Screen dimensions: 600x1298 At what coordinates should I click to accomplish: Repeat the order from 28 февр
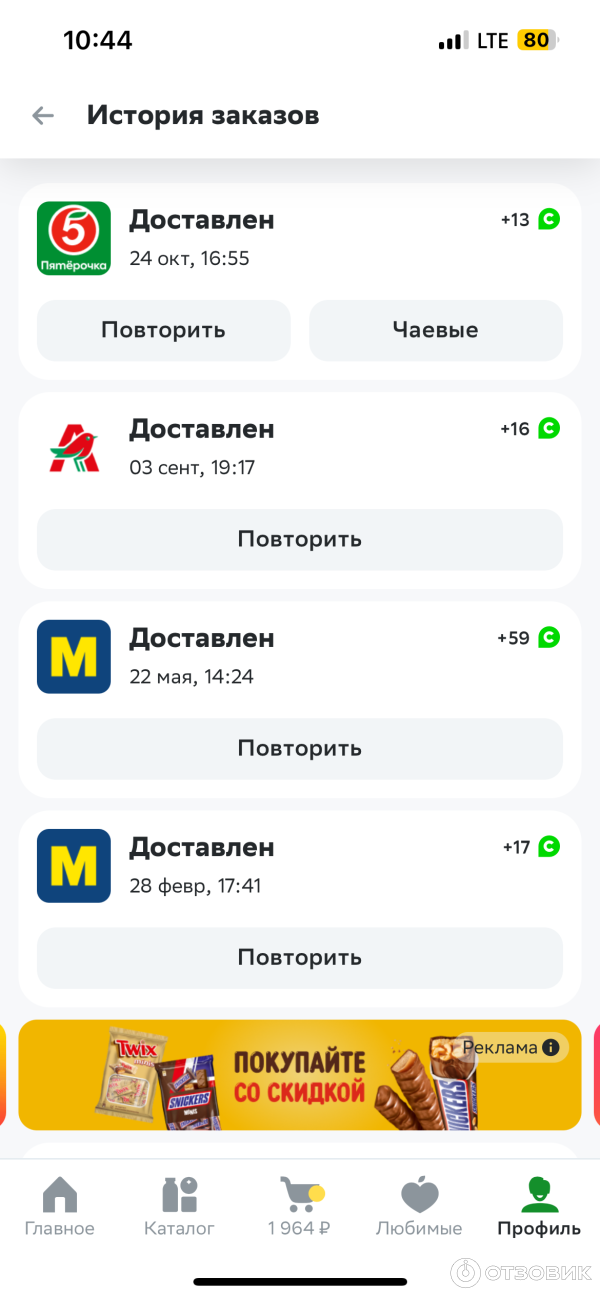coord(299,957)
